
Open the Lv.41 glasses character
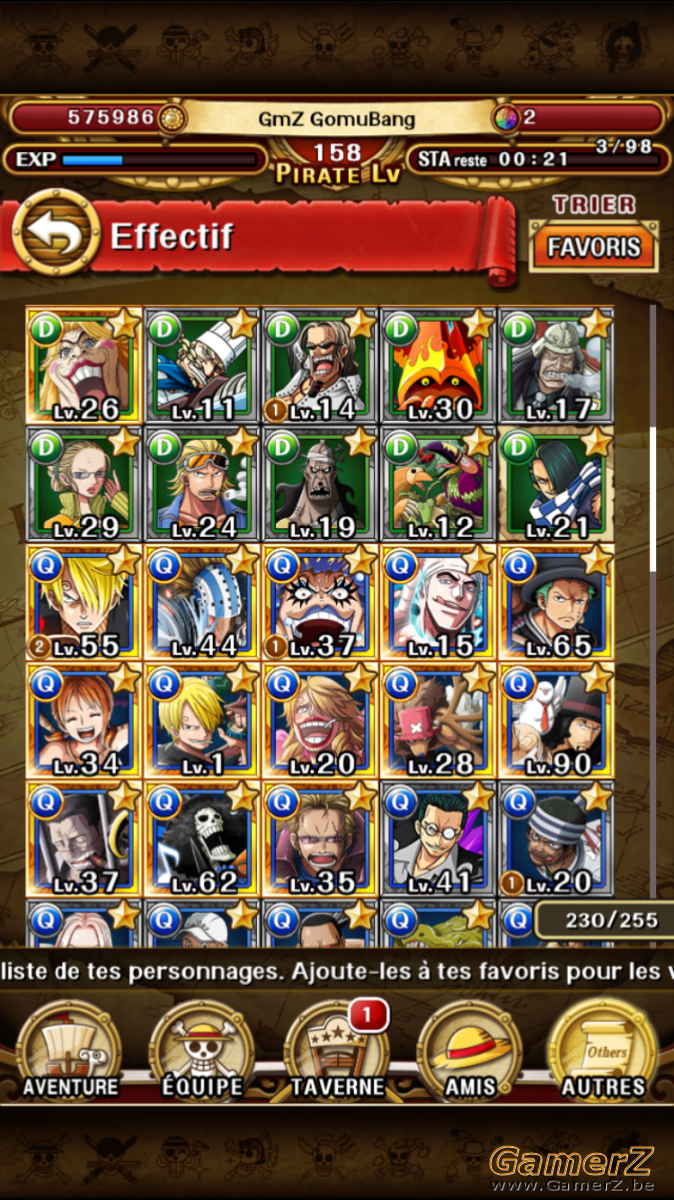[438, 836]
